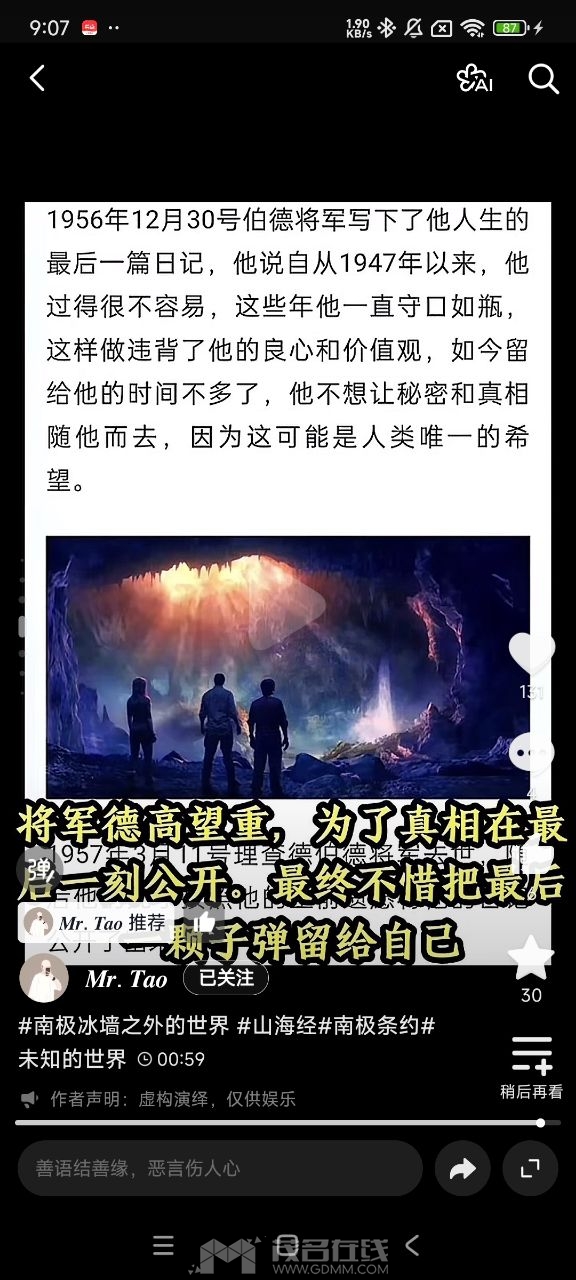Image resolution: width=576 pixels, height=1280 pixels.
Task: Open search with the magnifier icon
Action: click(543, 79)
